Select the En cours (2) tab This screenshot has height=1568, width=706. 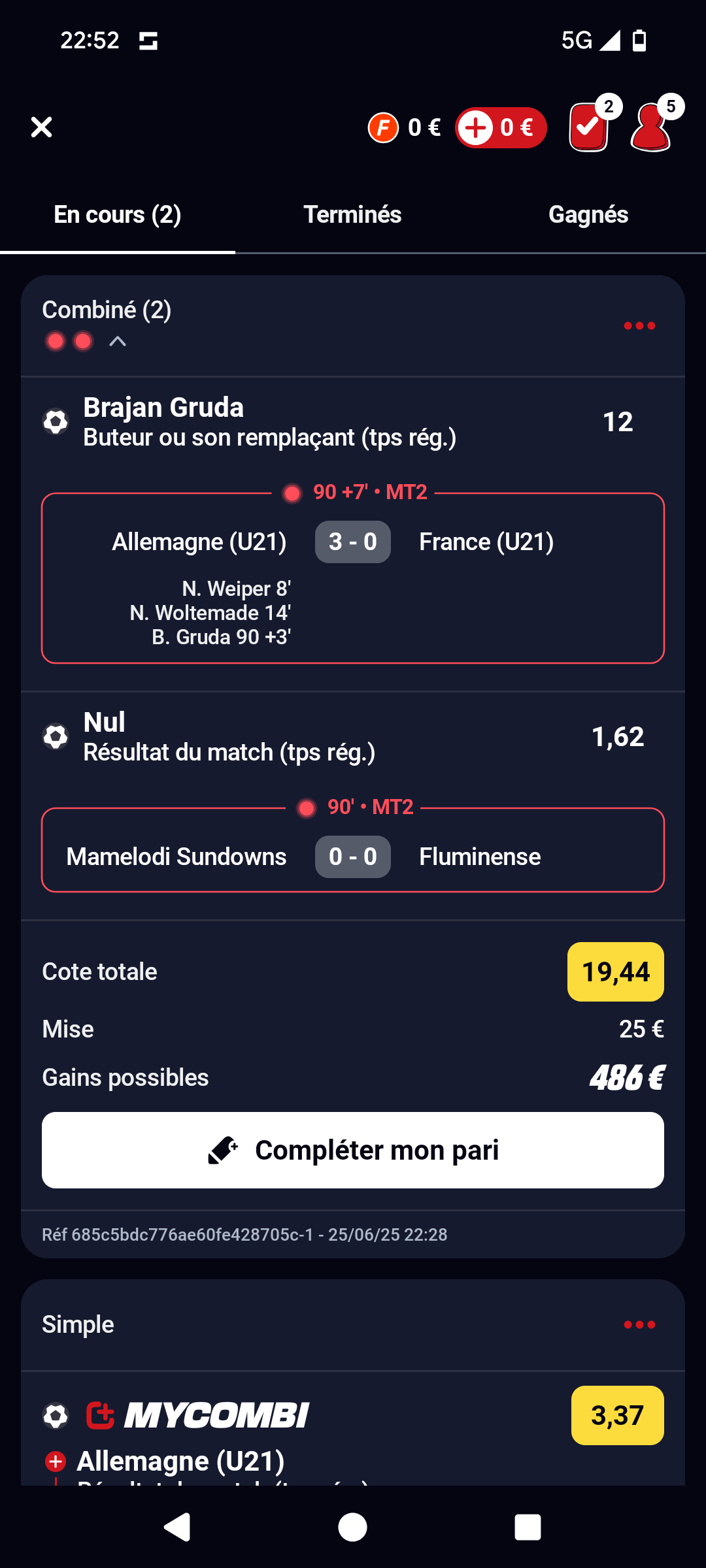[x=118, y=214]
